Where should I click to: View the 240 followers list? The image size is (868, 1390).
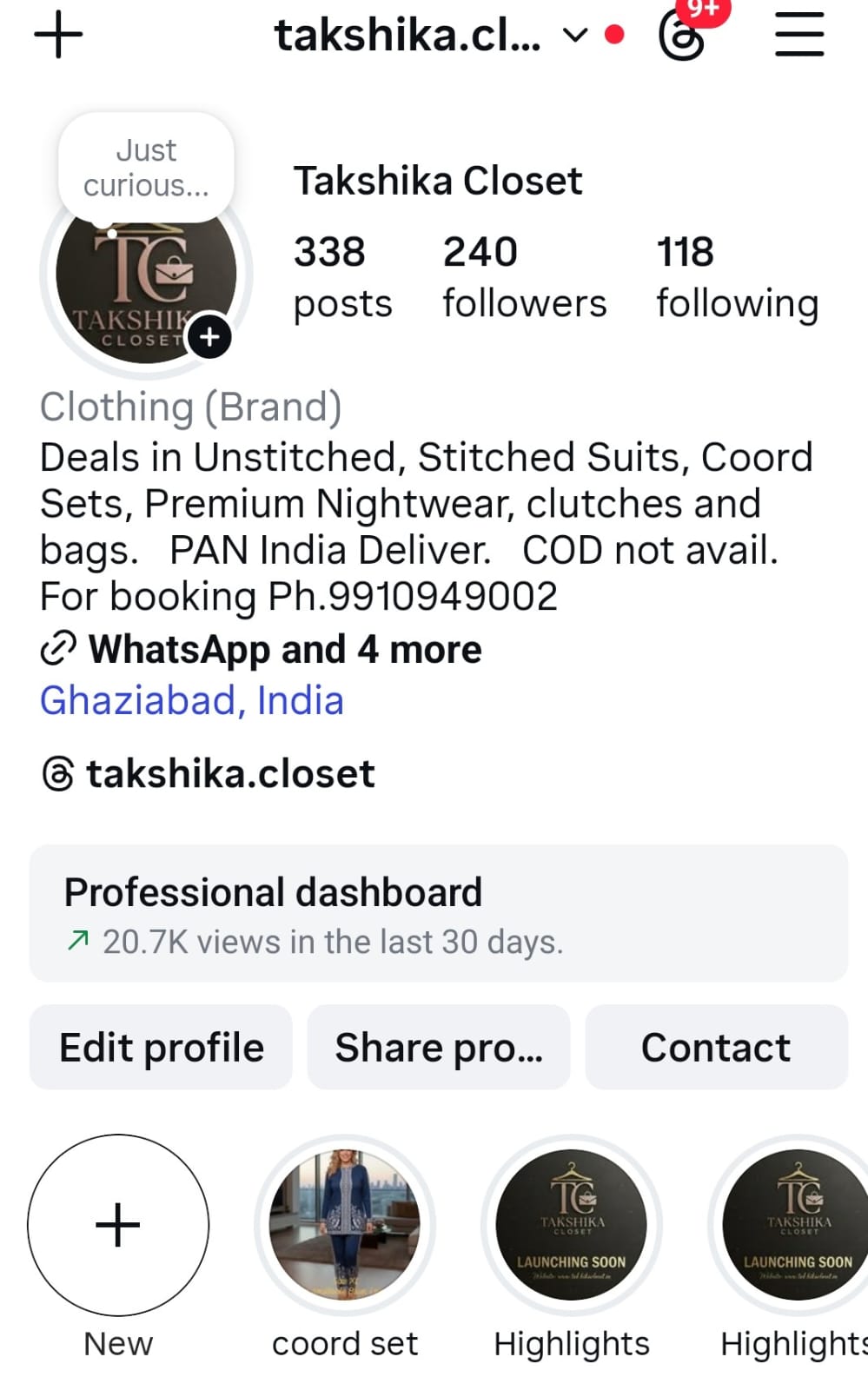point(524,276)
